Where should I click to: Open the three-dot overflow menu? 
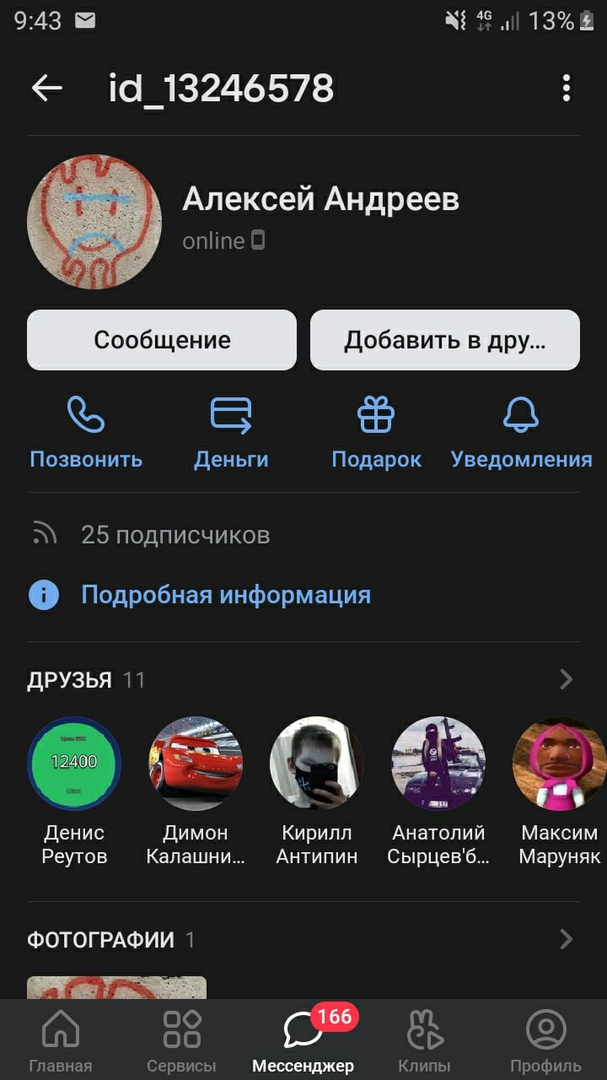pos(566,88)
